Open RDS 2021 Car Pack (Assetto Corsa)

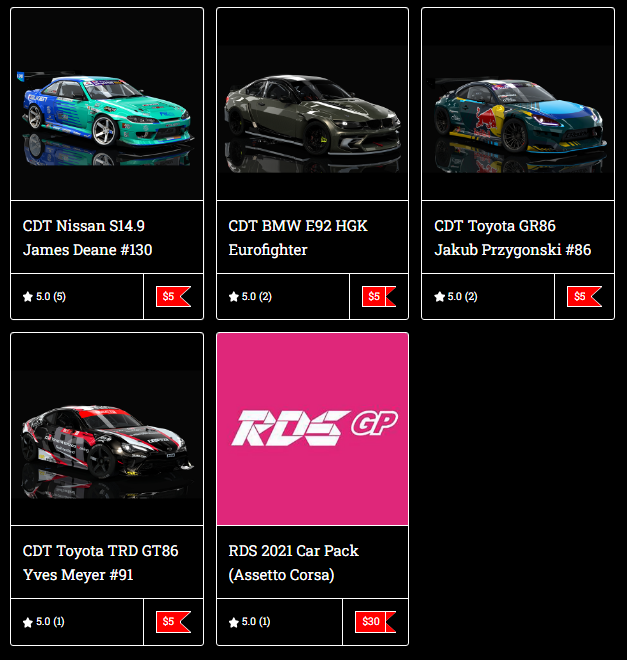(x=311, y=562)
